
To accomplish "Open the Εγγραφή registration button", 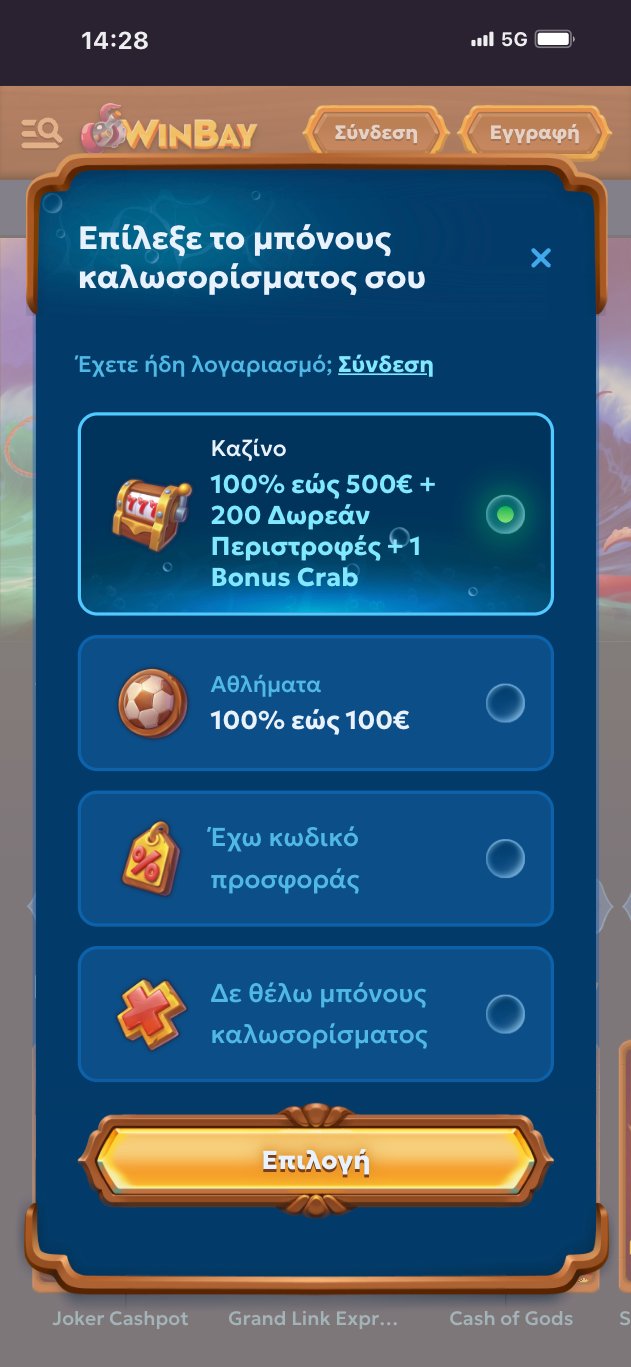I will pyautogui.click(x=534, y=133).
